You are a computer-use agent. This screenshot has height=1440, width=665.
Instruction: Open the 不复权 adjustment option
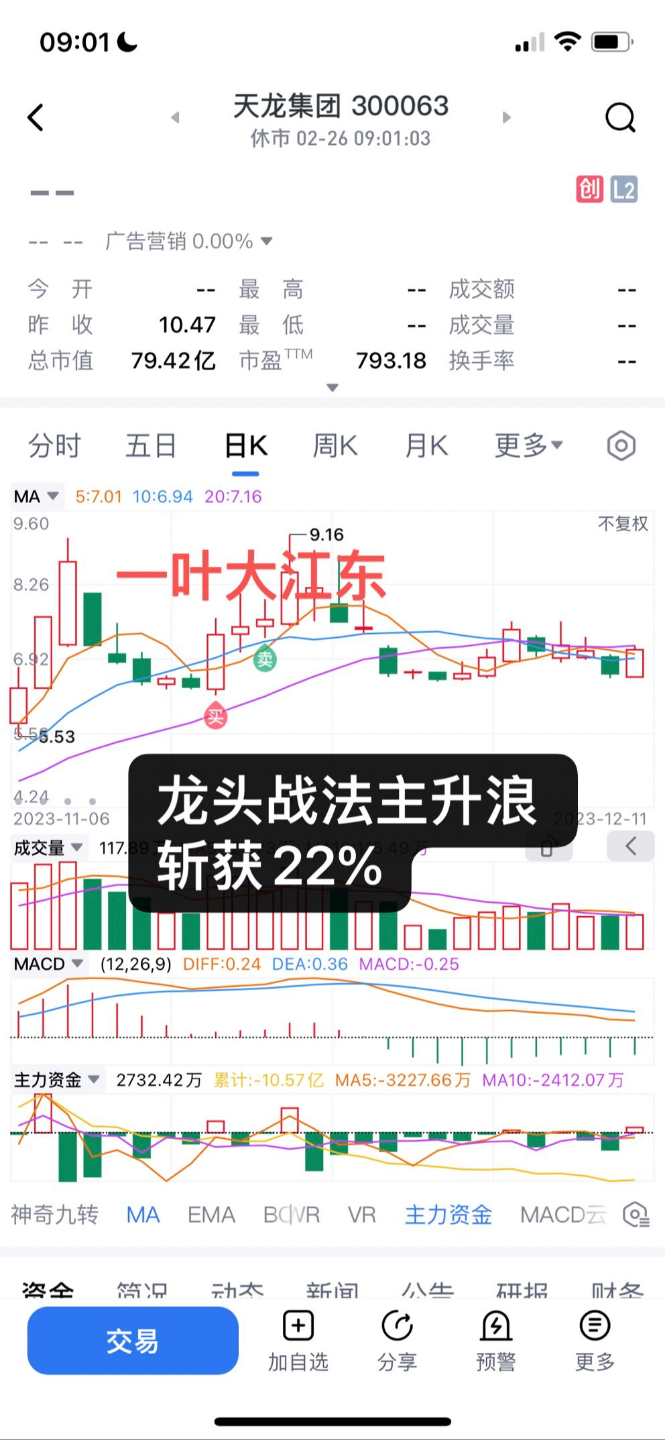[x=623, y=523]
